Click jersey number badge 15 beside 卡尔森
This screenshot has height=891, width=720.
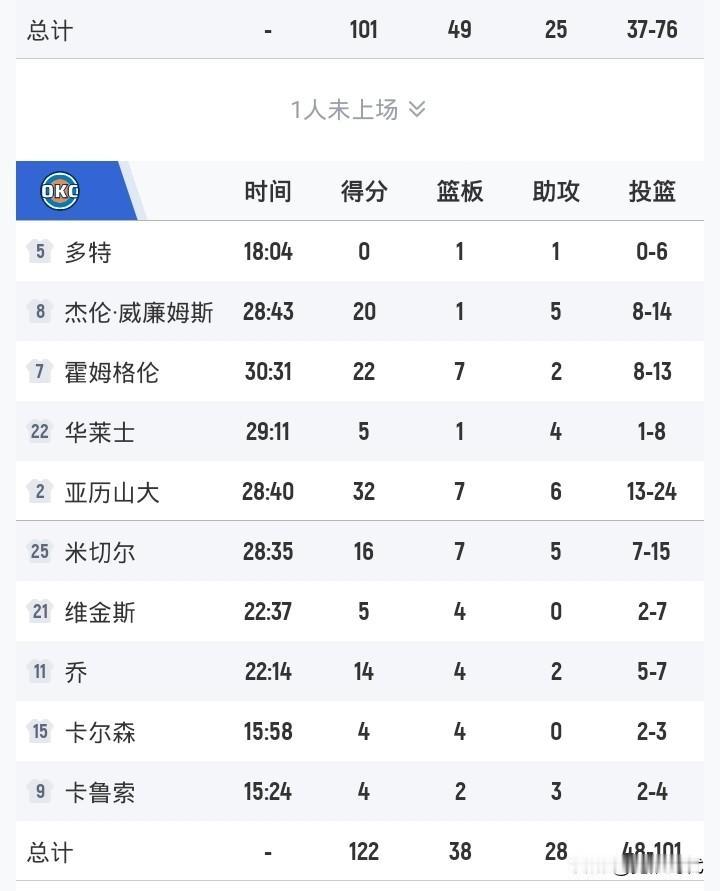click(x=39, y=731)
